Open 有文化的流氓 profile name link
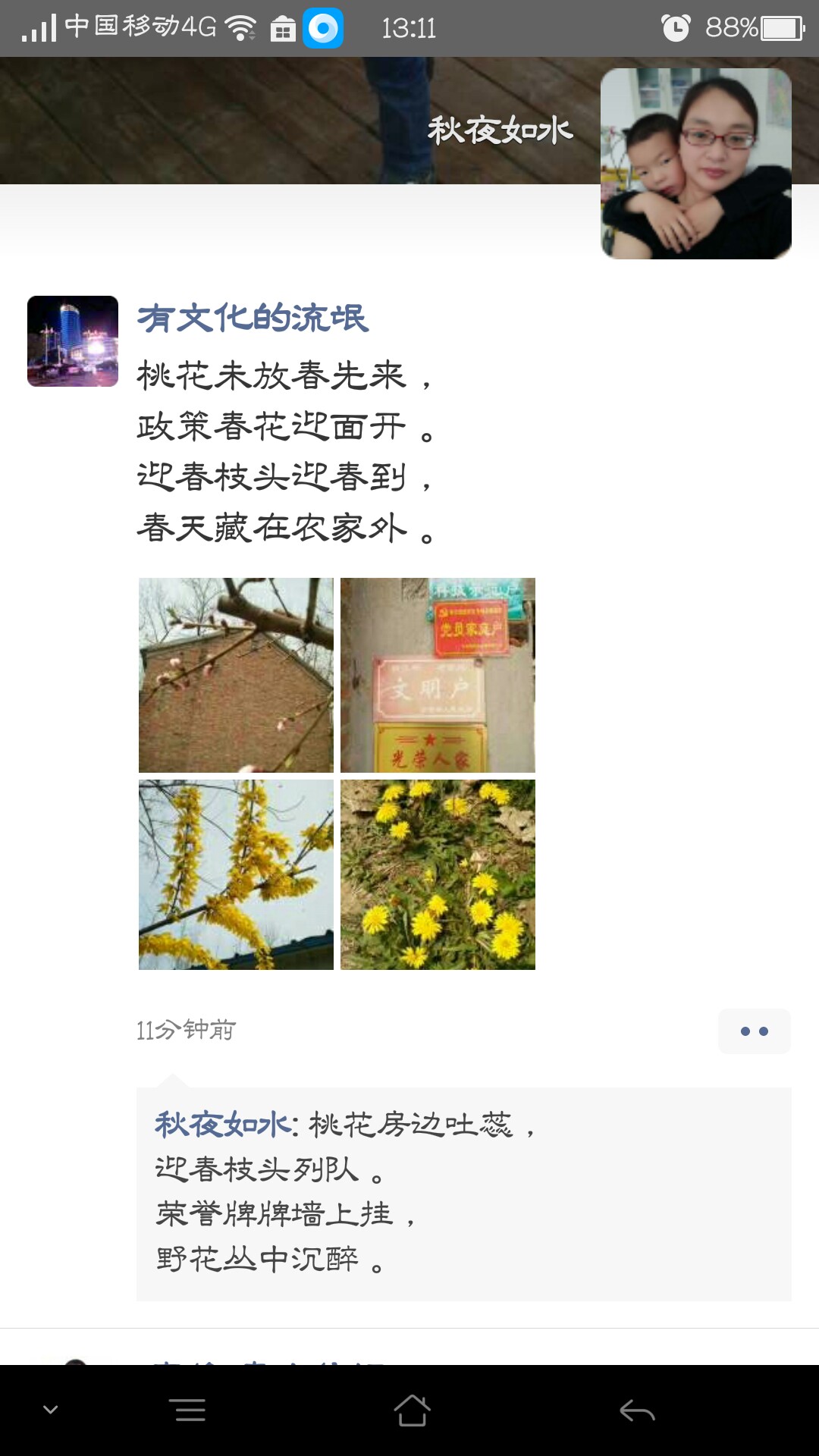 (253, 318)
